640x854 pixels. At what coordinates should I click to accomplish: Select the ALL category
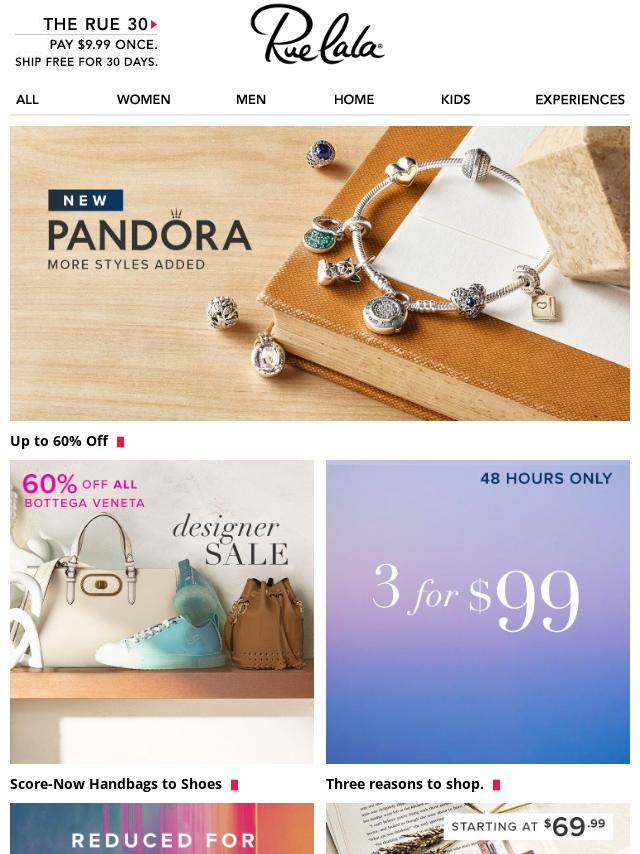27,99
